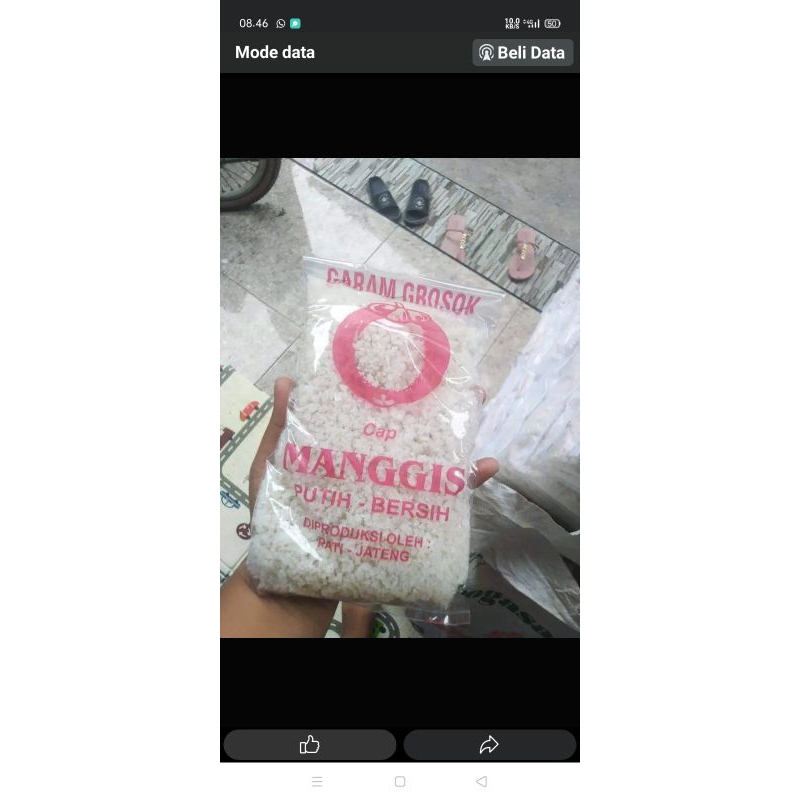Share this photo
This screenshot has height=800, width=800.
489,745
